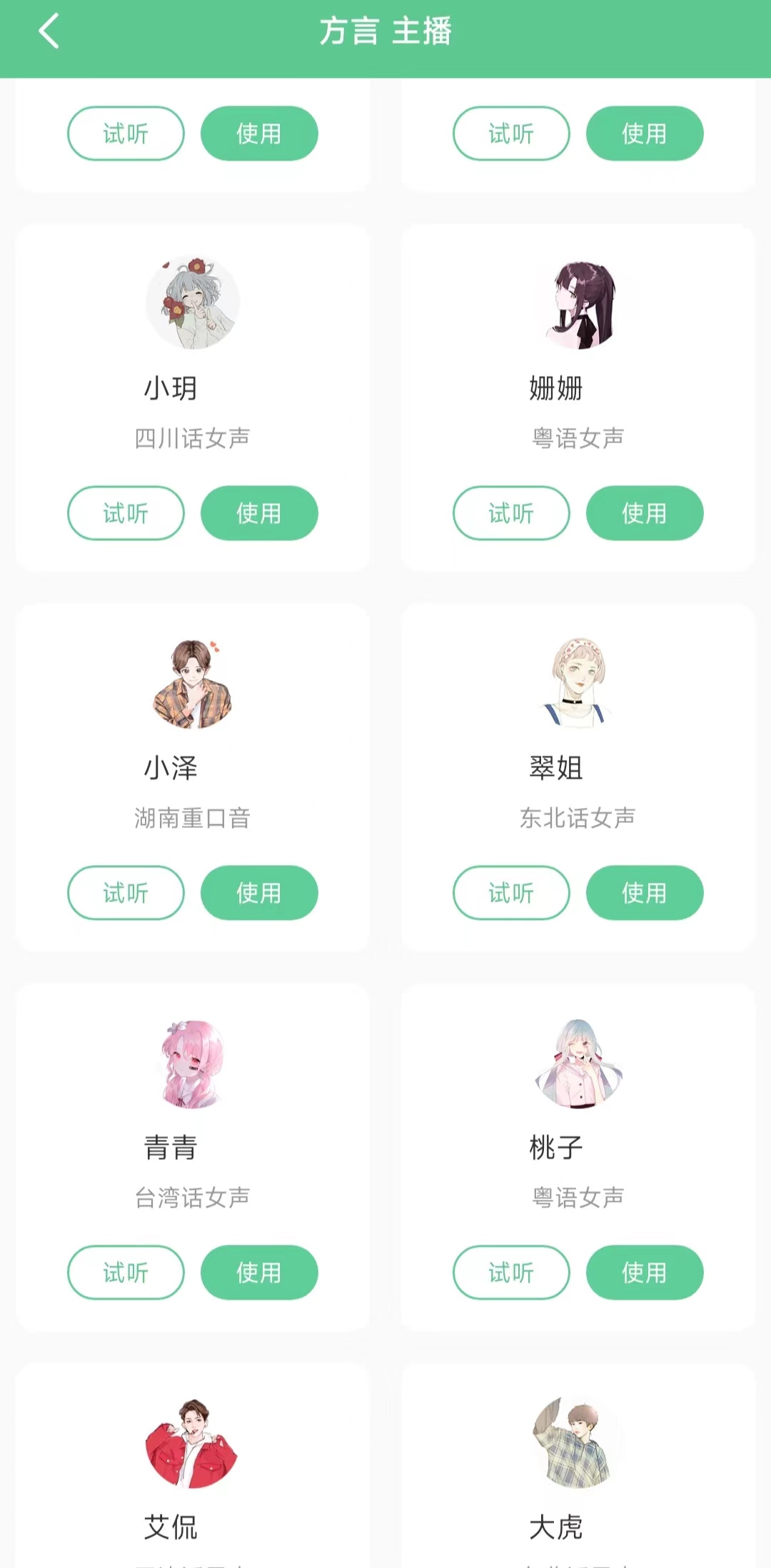Screen dimensions: 771x1568
Task: Select 使用 for 姗姗
Action: click(645, 513)
